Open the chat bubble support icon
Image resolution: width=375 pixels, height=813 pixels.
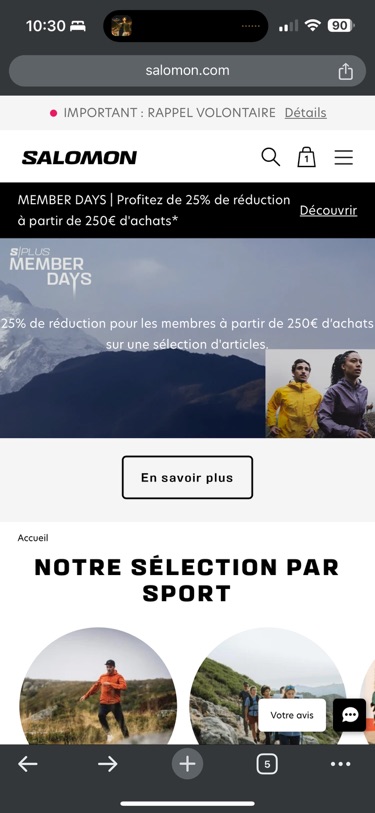[x=350, y=716]
